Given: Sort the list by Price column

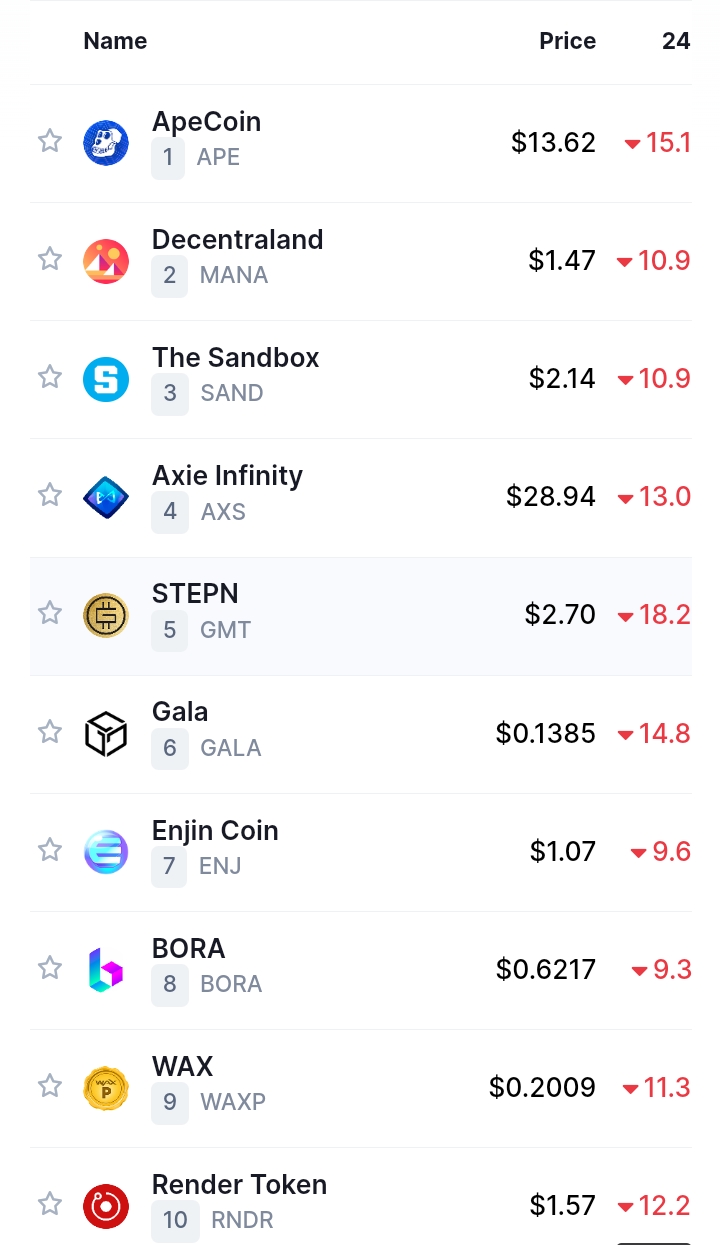Looking at the screenshot, I should 567,41.
